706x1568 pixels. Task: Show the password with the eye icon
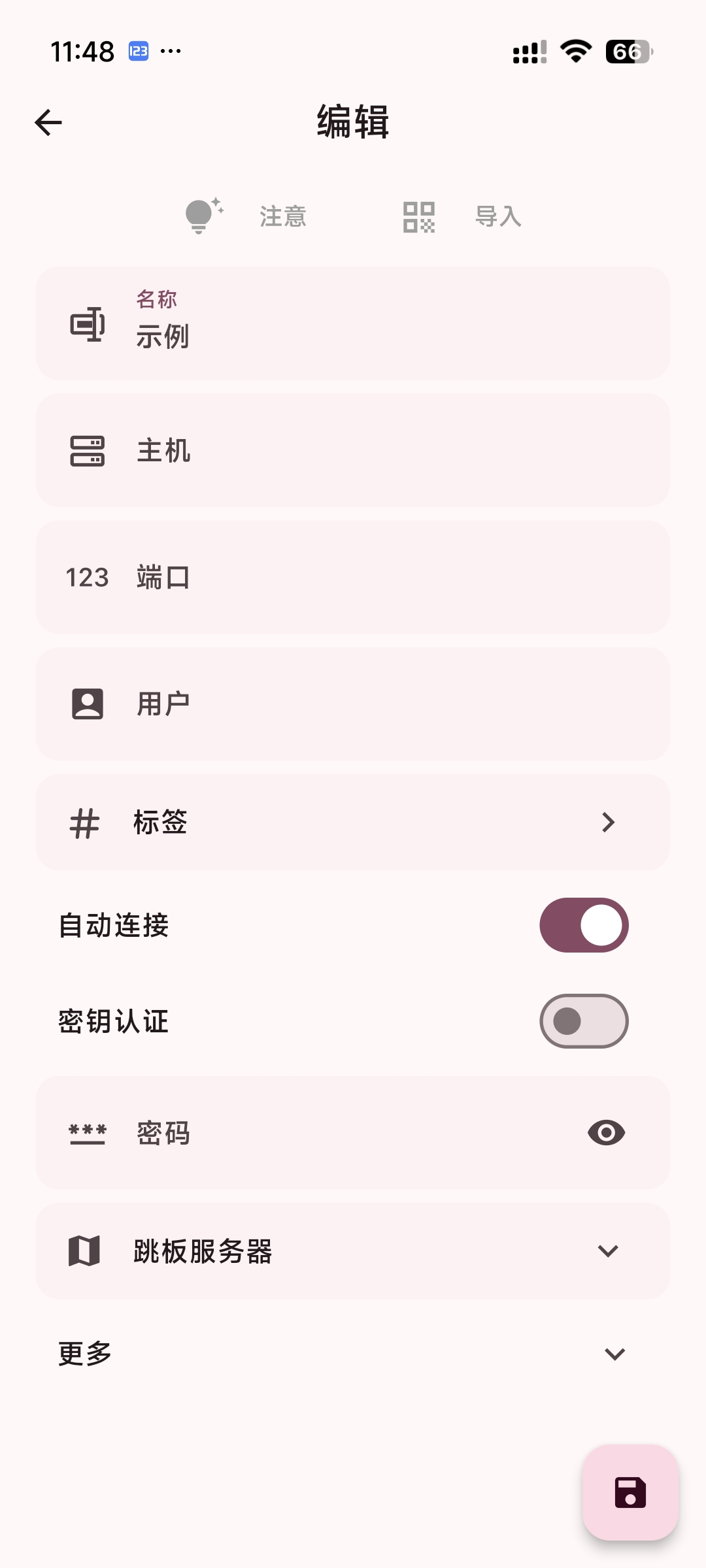tap(607, 1133)
